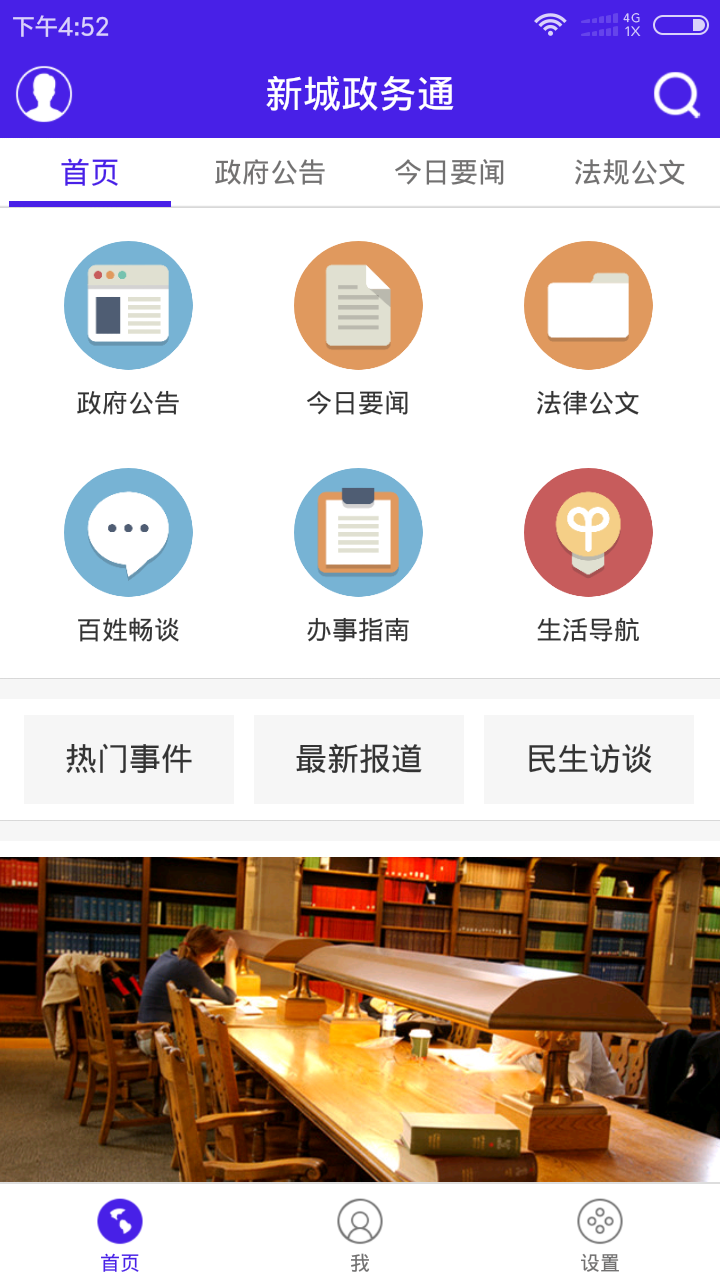
Task: Tap the 最新报道 button
Action: point(359,759)
